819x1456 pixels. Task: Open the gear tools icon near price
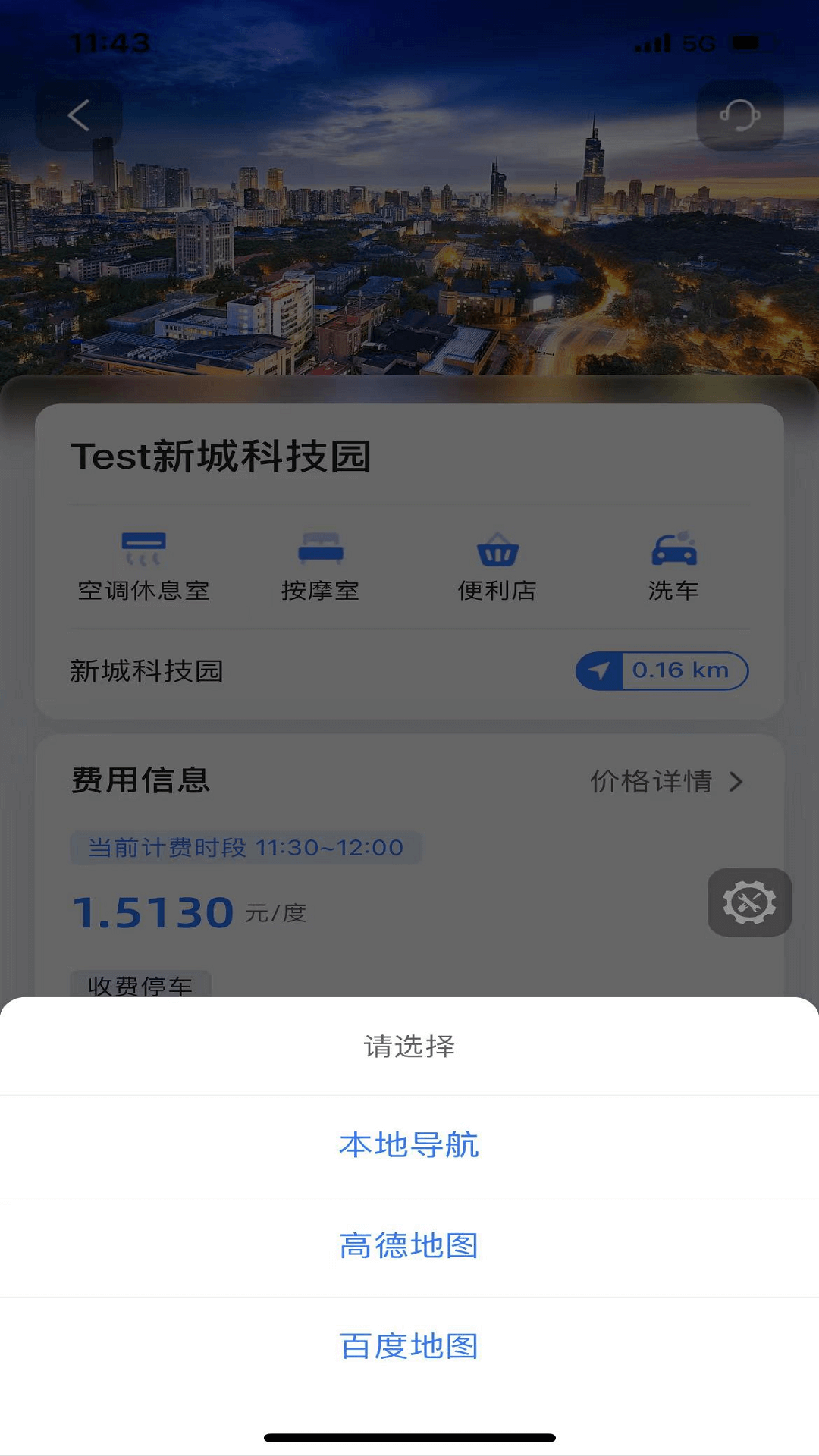[x=749, y=902]
